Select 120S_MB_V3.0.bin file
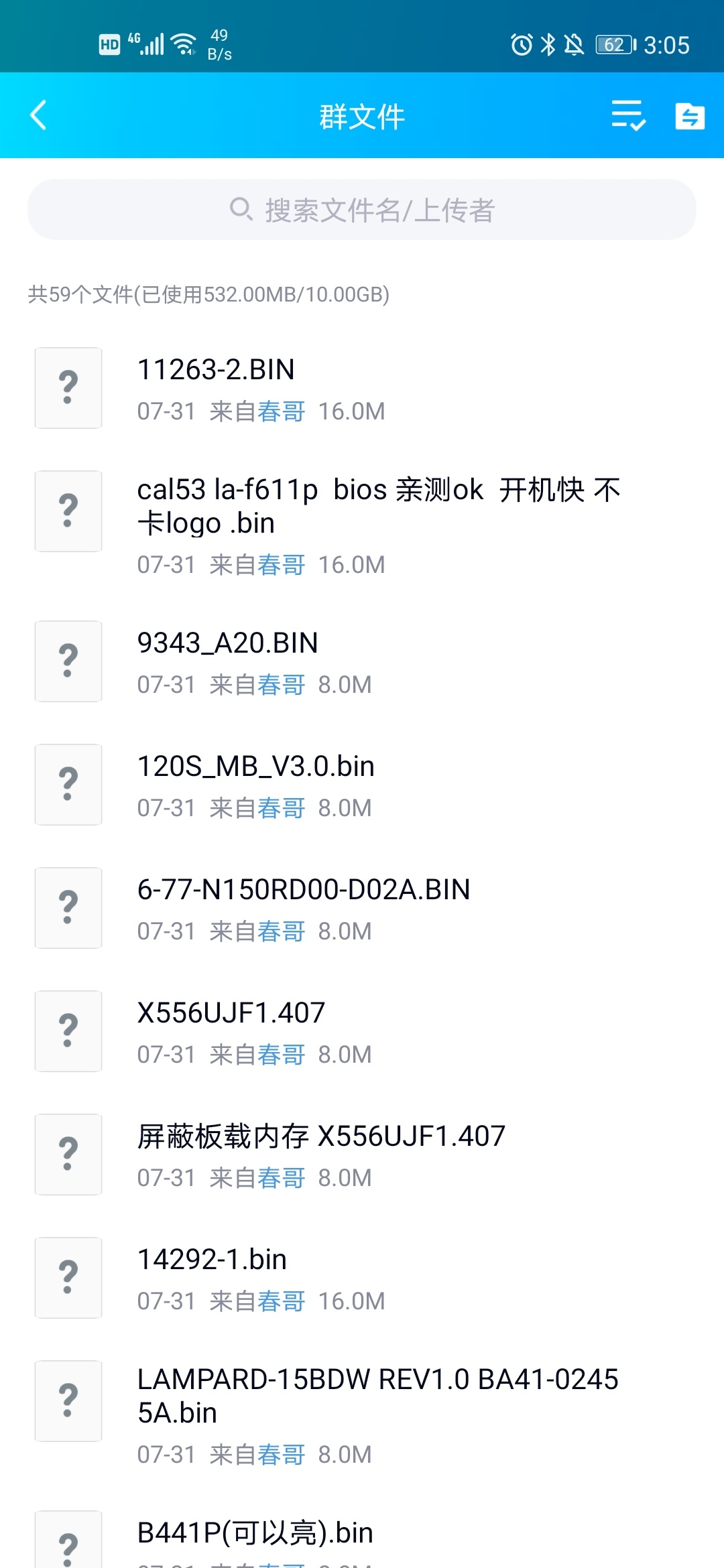Image resolution: width=724 pixels, height=1568 pixels. (x=362, y=785)
